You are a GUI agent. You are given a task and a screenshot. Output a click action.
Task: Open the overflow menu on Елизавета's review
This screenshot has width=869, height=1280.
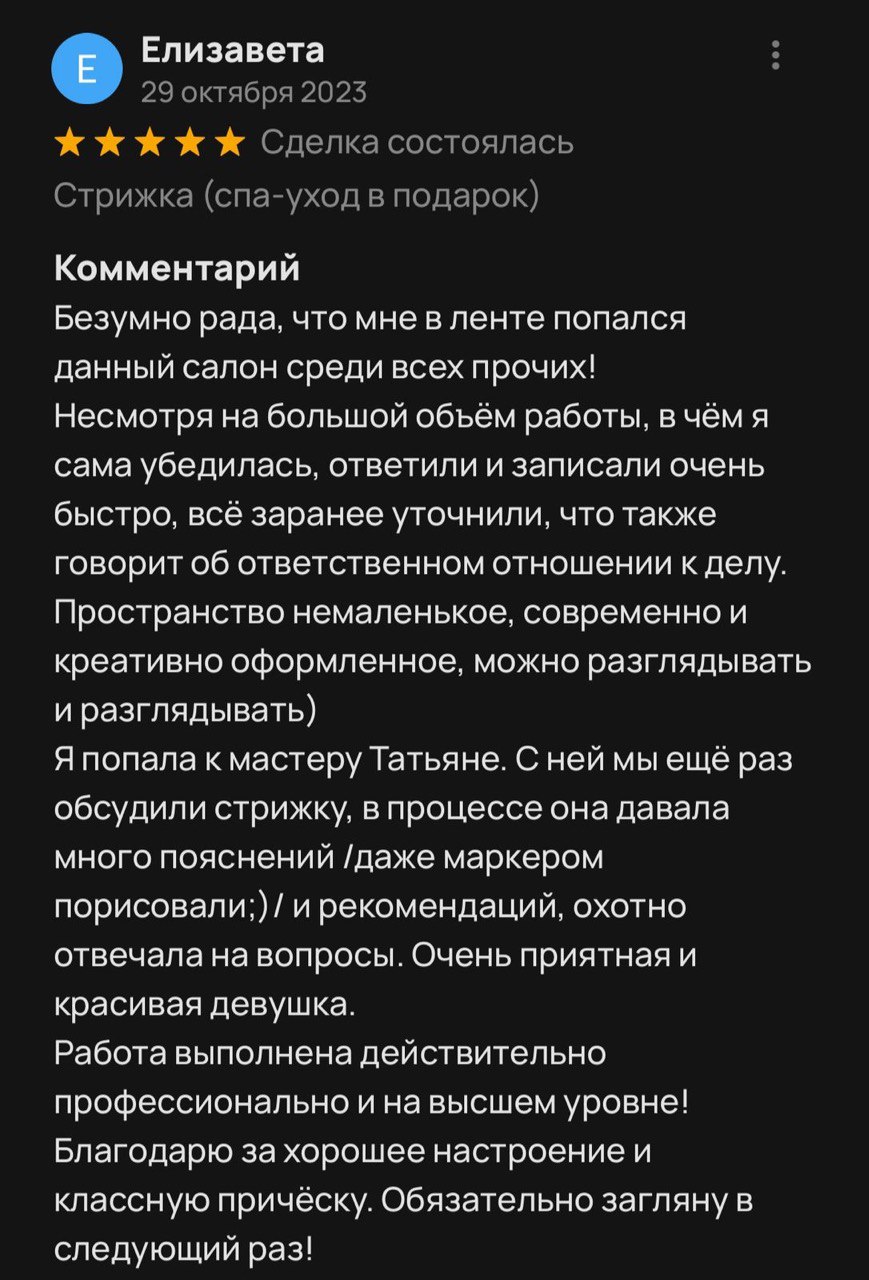(776, 56)
